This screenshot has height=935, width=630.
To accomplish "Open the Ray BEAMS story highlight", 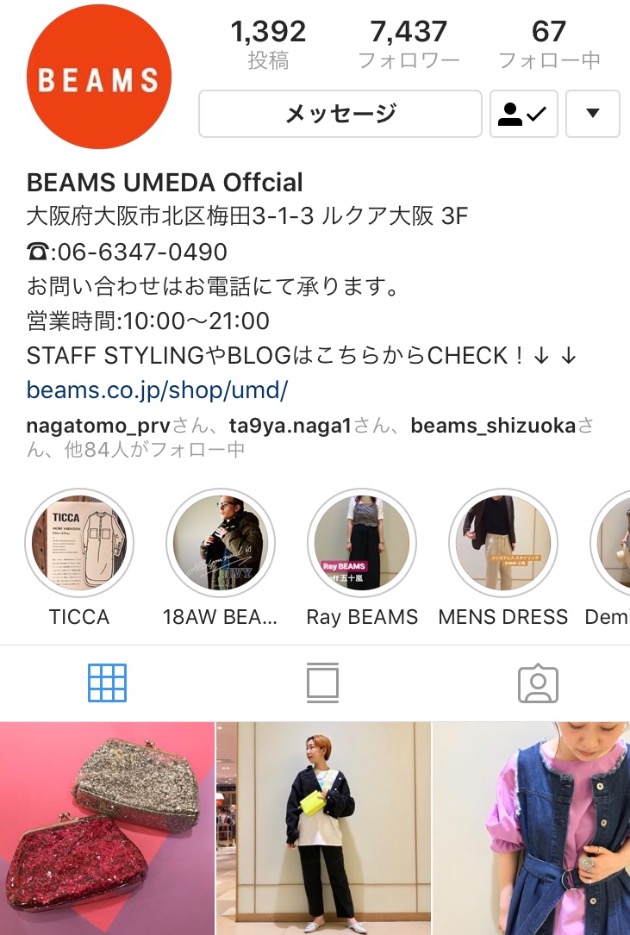I will pyautogui.click(x=361, y=543).
